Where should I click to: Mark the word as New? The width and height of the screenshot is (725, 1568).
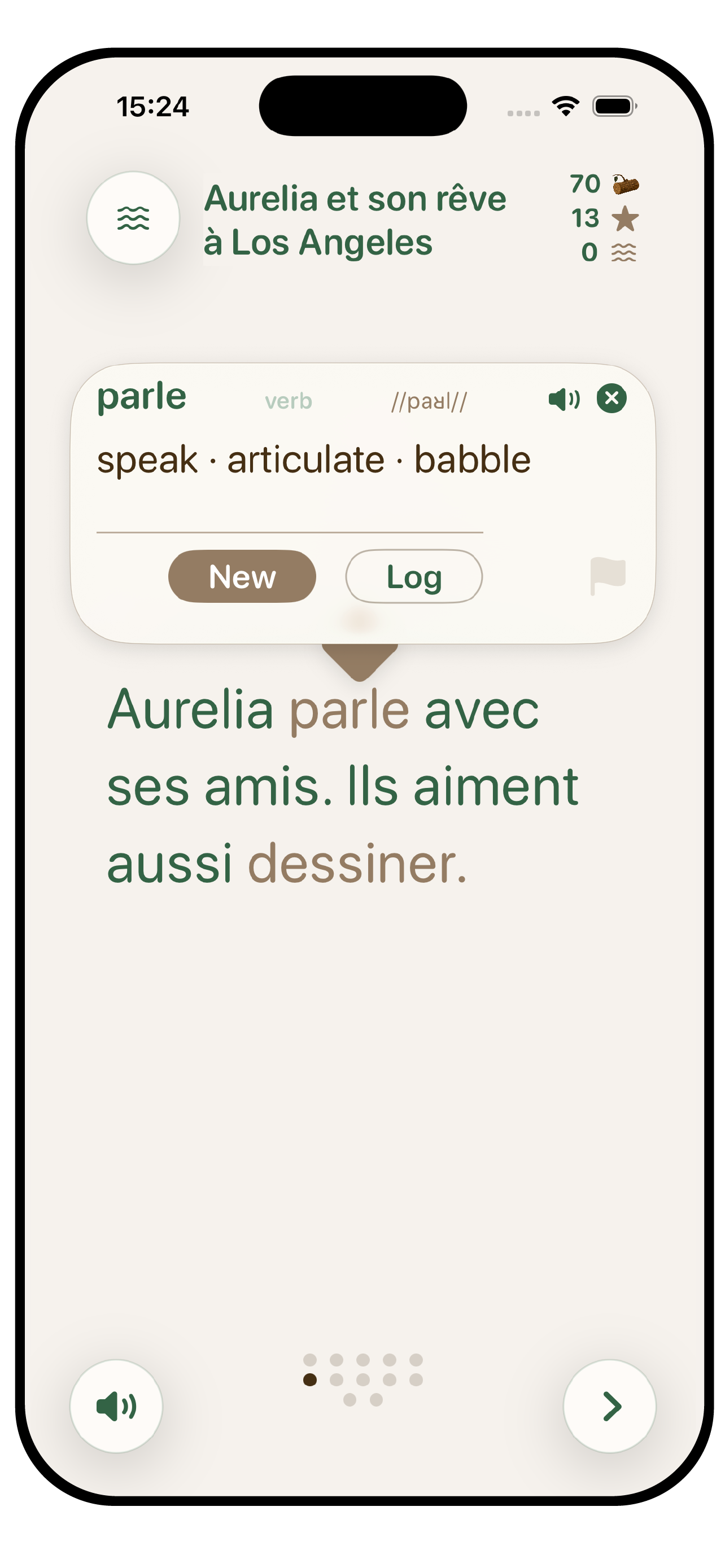pyautogui.click(x=242, y=576)
